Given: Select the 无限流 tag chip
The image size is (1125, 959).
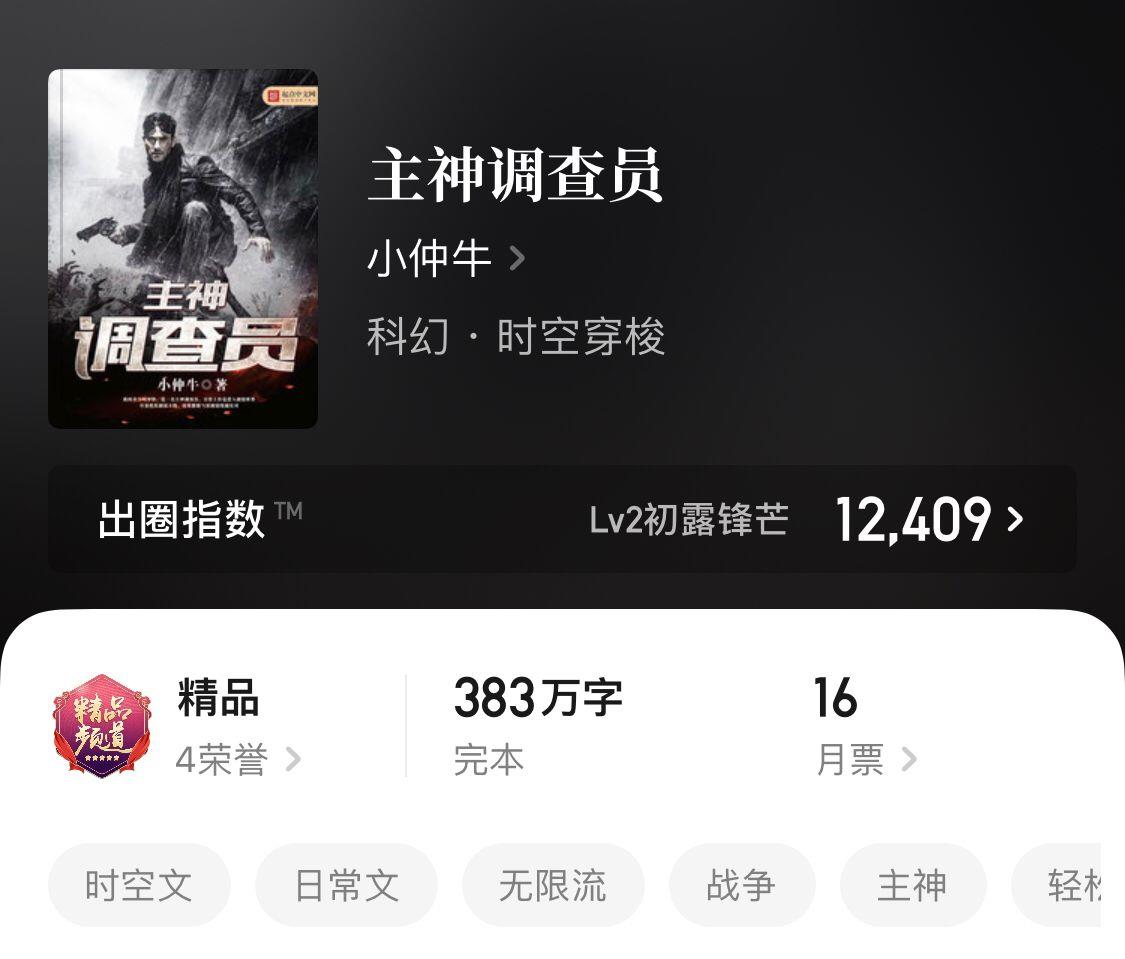Looking at the screenshot, I should [x=553, y=885].
